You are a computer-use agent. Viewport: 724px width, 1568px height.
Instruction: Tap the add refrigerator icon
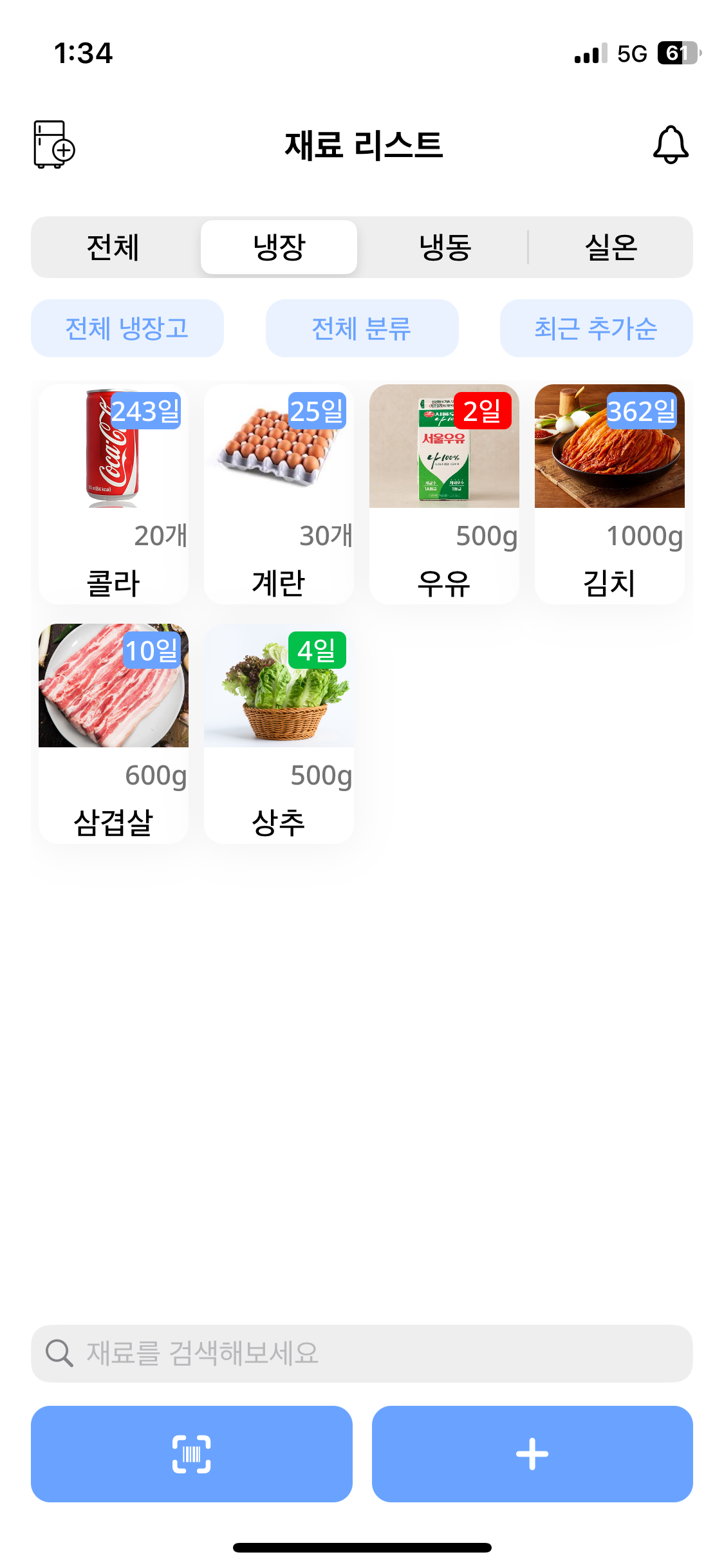coord(54,145)
